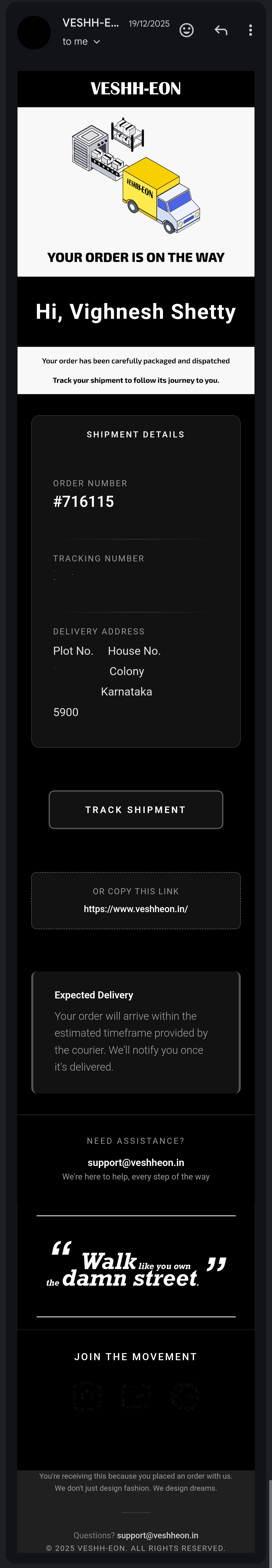Image resolution: width=272 pixels, height=1568 pixels.
Task: Email support@veshheon.in under Need Assistance
Action: (x=135, y=1163)
